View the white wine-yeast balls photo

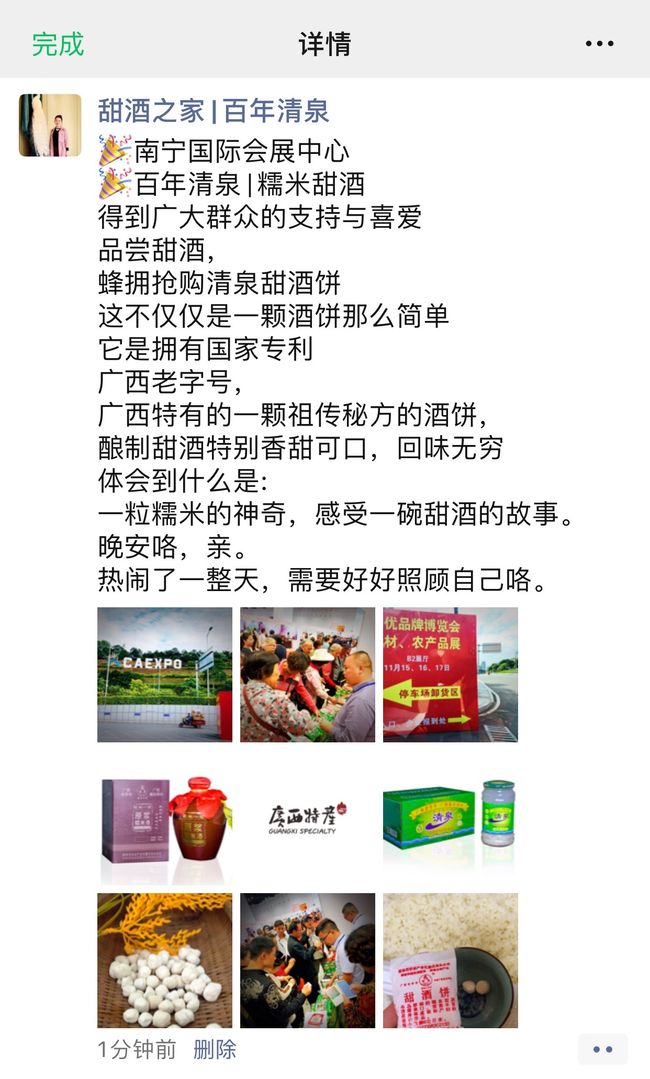click(164, 961)
